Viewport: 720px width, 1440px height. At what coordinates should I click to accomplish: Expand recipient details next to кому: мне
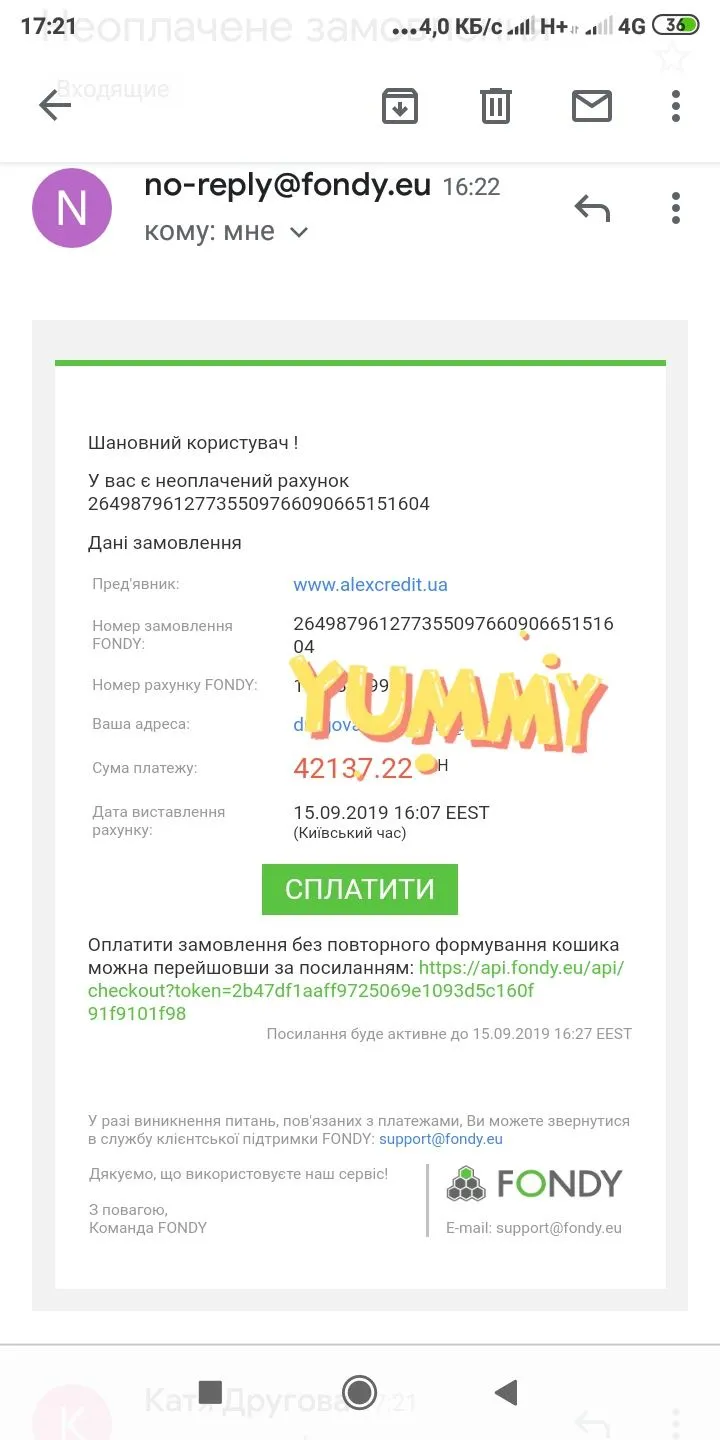(x=299, y=233)
